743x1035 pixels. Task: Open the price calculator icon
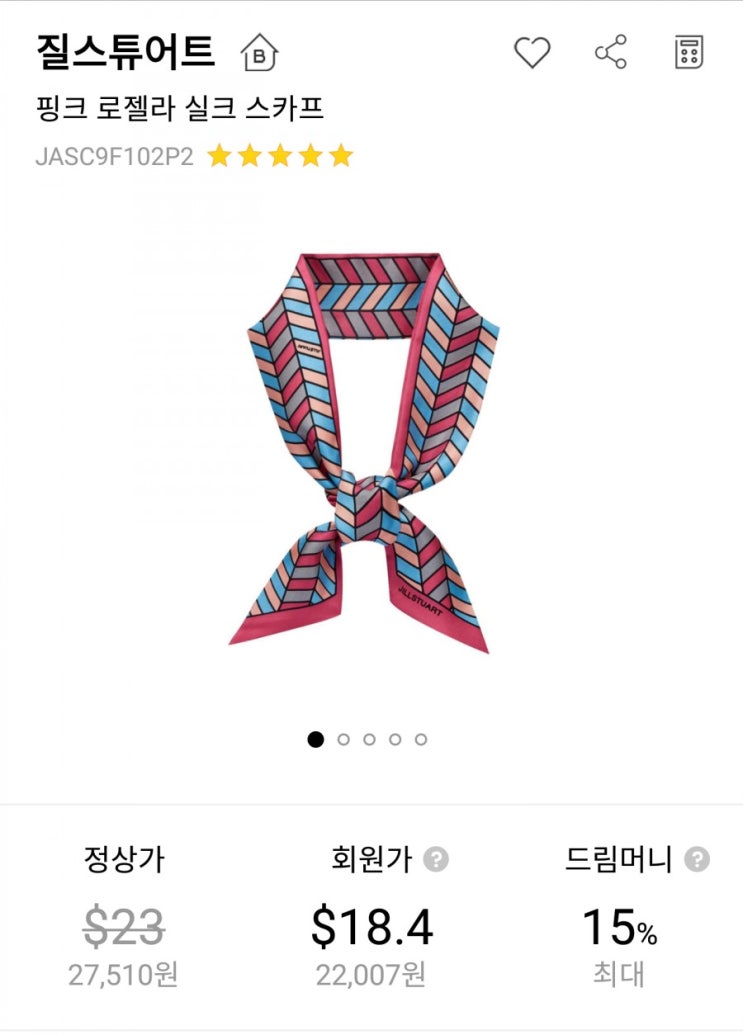(x=689, y=52)
